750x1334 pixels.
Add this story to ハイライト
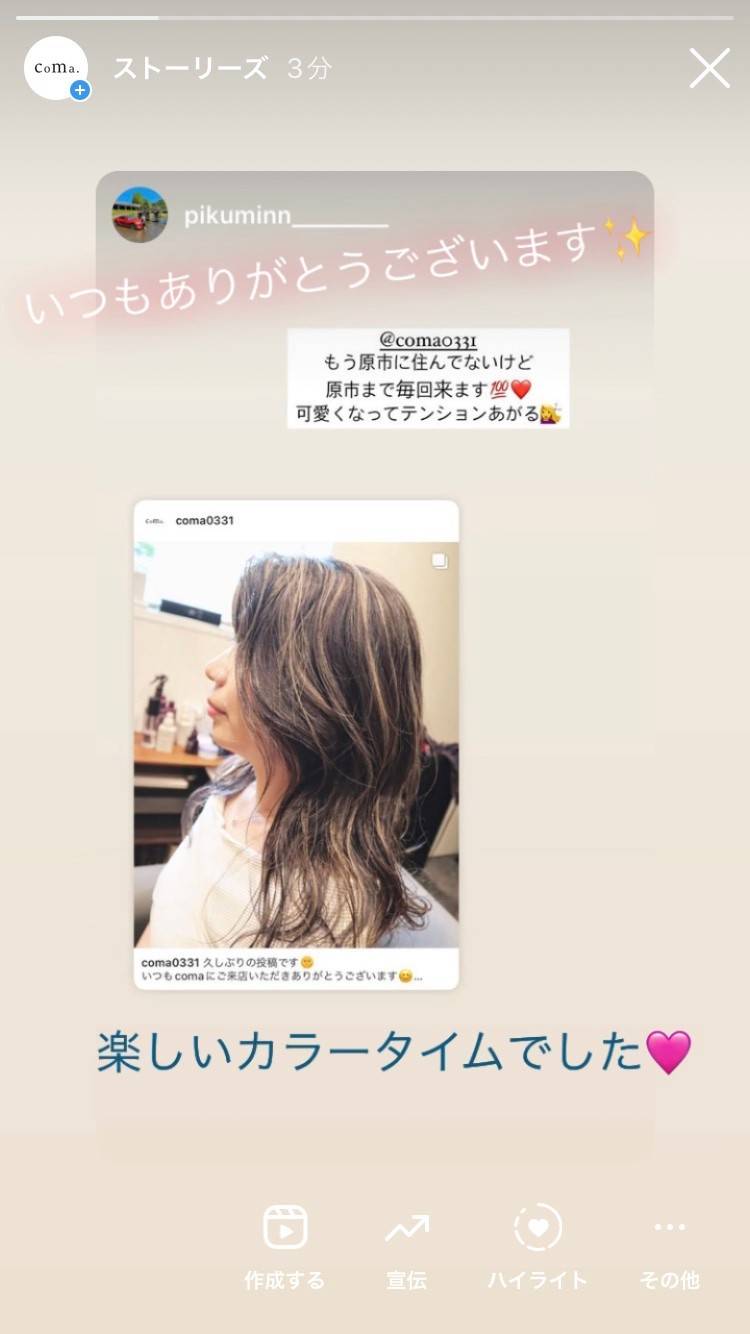(x=537, y=1245)
